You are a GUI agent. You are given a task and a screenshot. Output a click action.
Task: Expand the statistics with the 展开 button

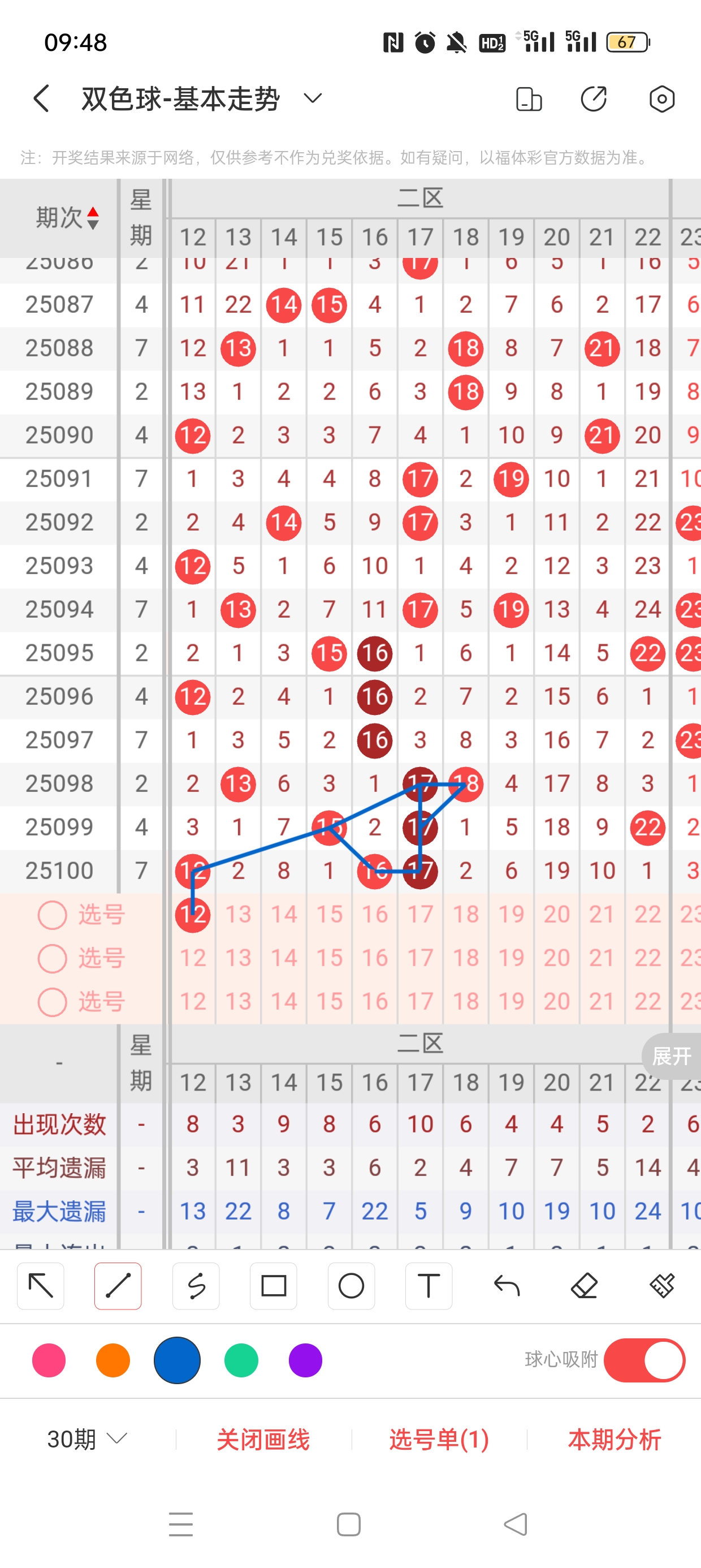coord(671,1056)
